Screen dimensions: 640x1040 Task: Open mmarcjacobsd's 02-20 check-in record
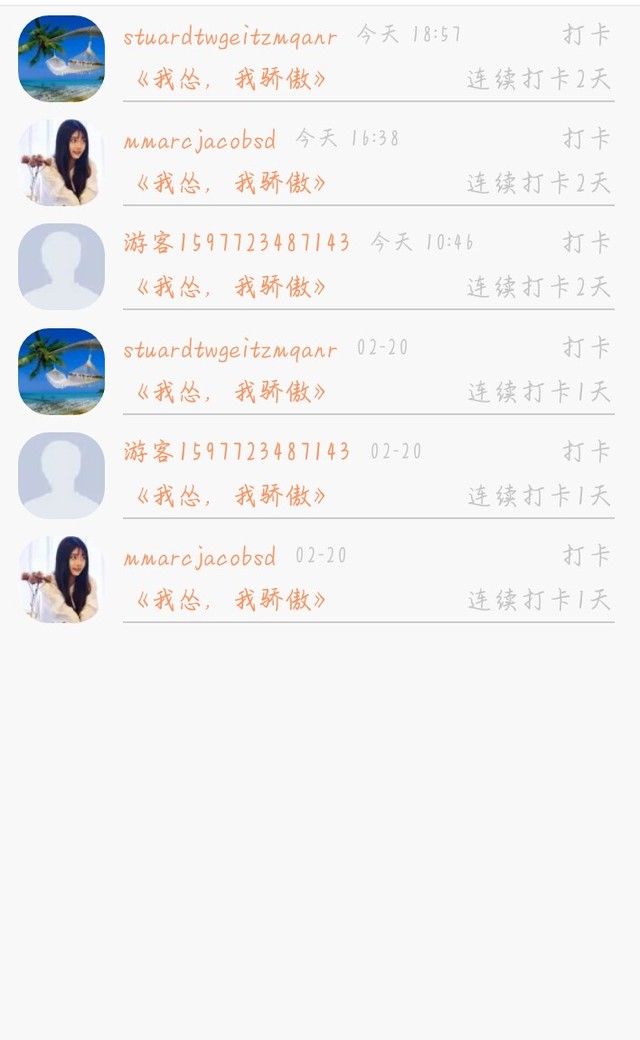tap(320, 578)
